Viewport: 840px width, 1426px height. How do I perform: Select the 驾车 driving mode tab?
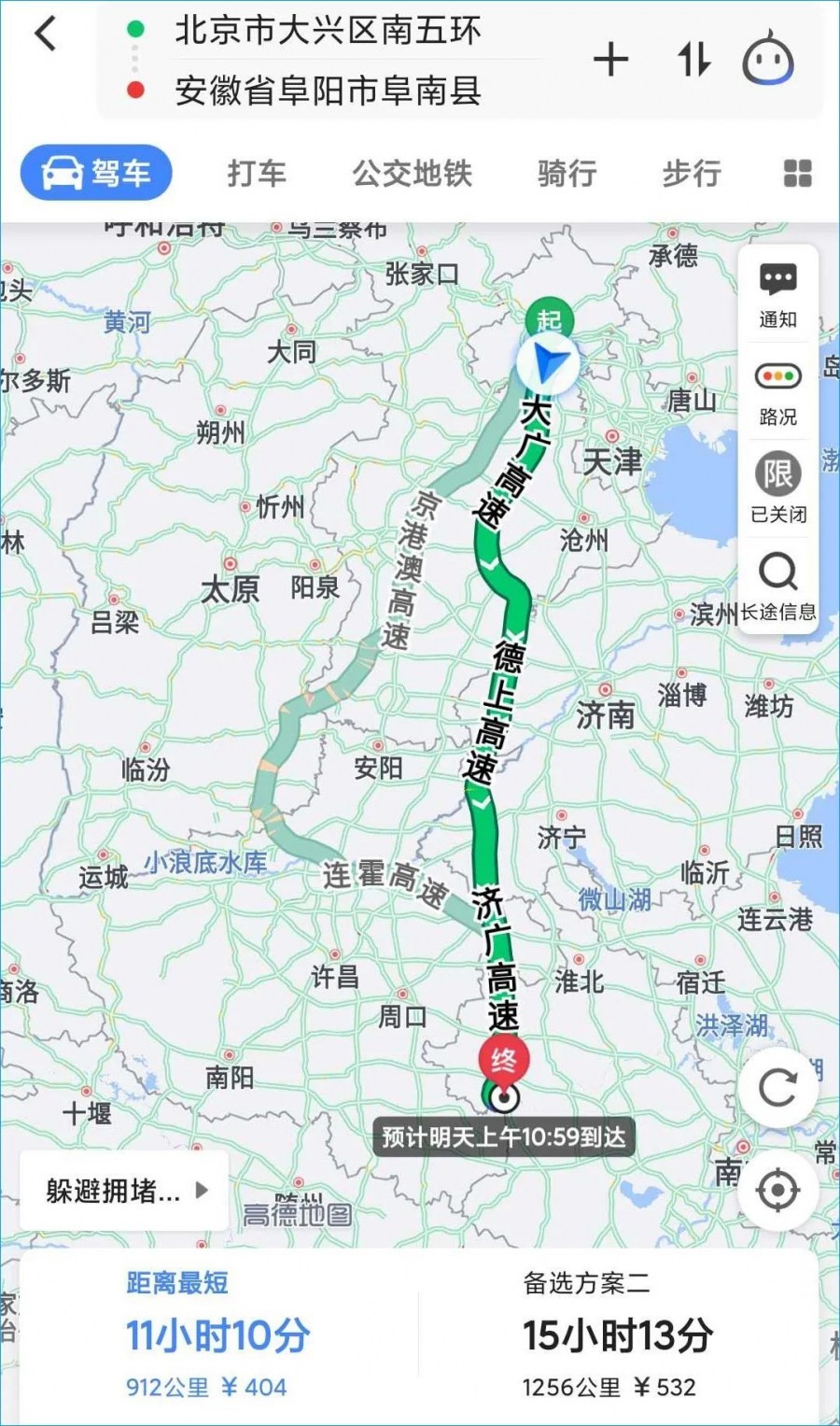[x=96, y=173]
